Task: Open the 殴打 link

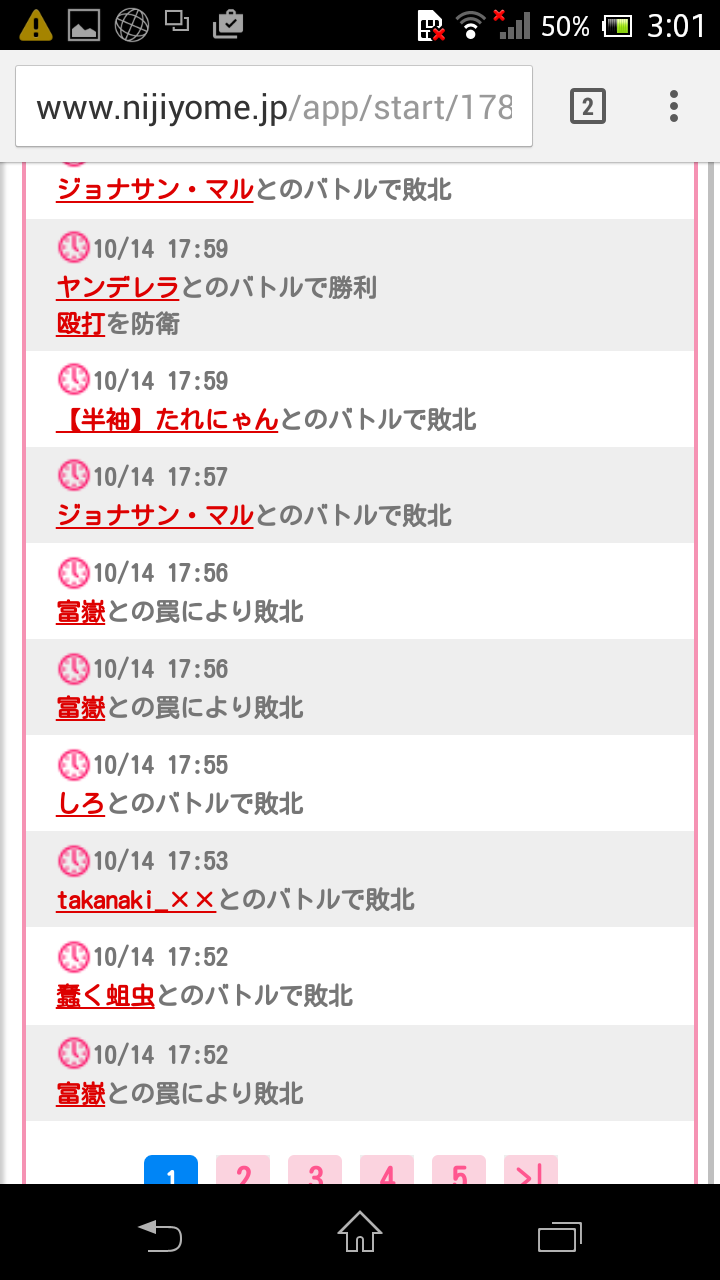Action: point(81,324)
